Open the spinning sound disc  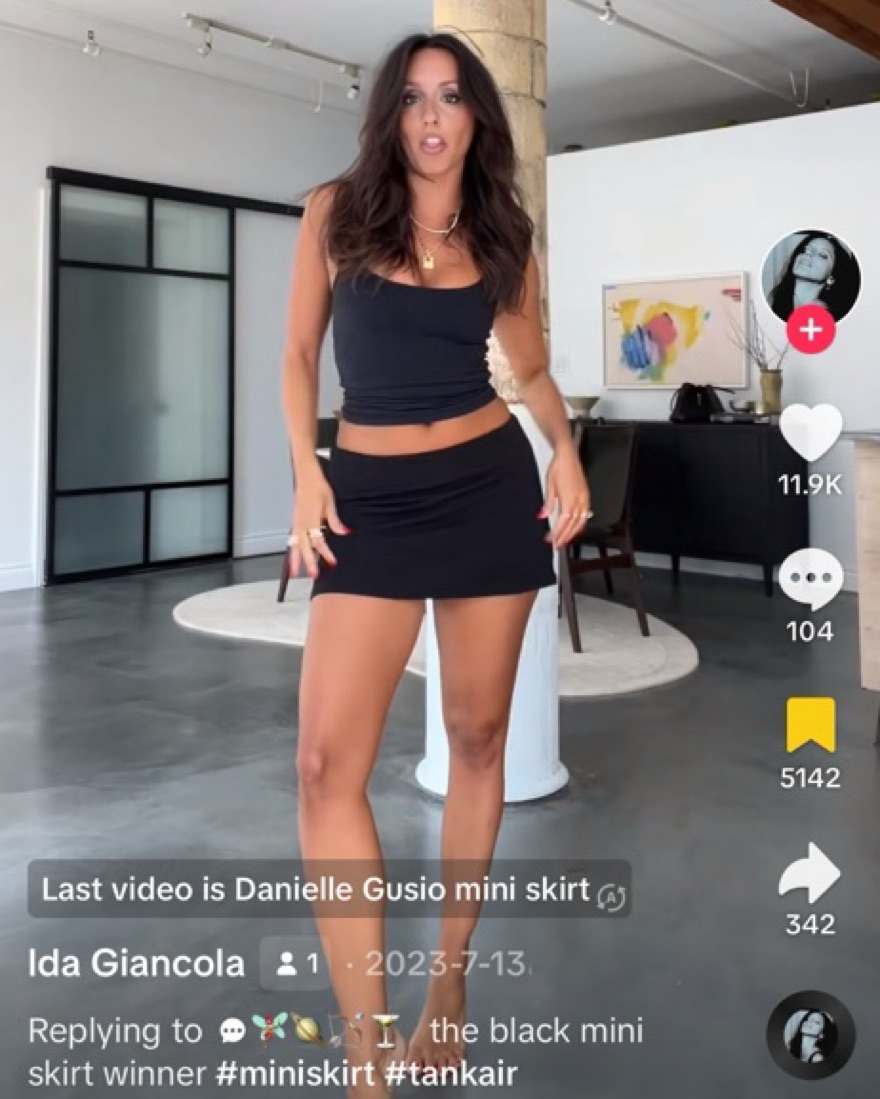point(810,1035)
